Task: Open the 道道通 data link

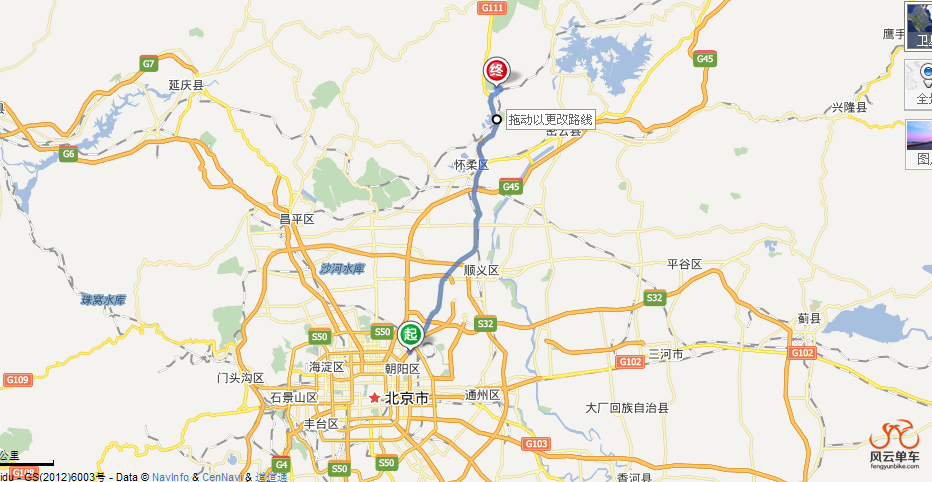Action: point(272,477)
